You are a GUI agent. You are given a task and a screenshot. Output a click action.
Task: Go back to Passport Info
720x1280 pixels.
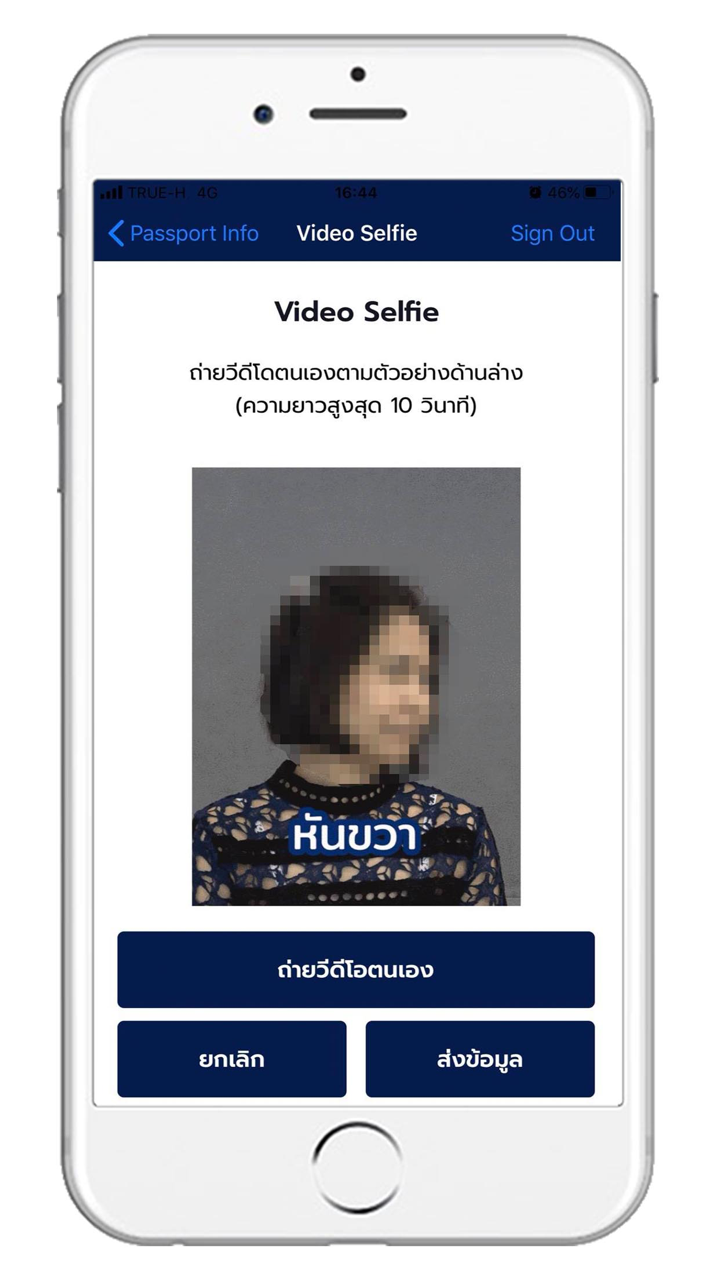183,234
